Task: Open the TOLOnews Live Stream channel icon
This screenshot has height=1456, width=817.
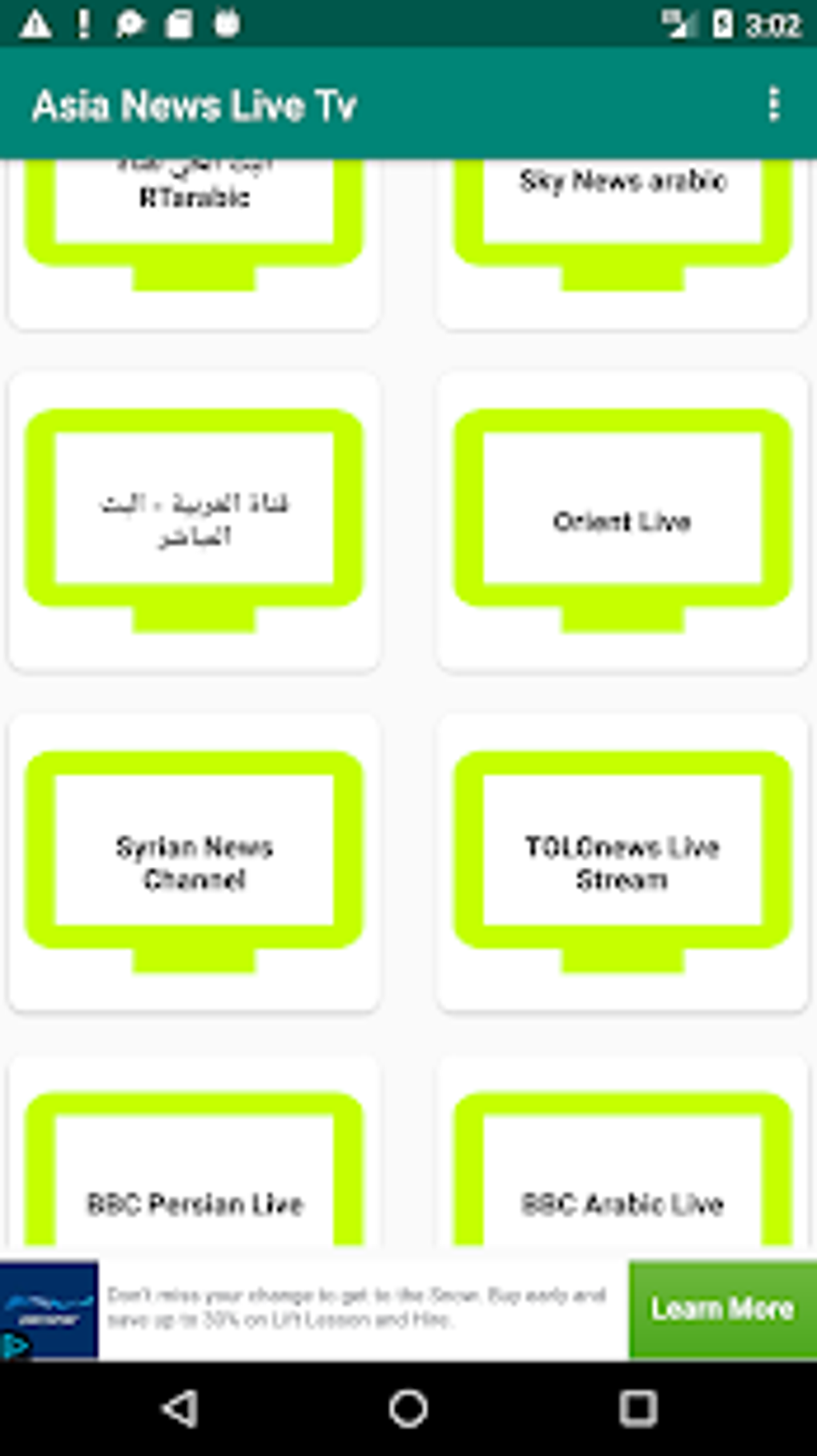Action: coord(624,861)
